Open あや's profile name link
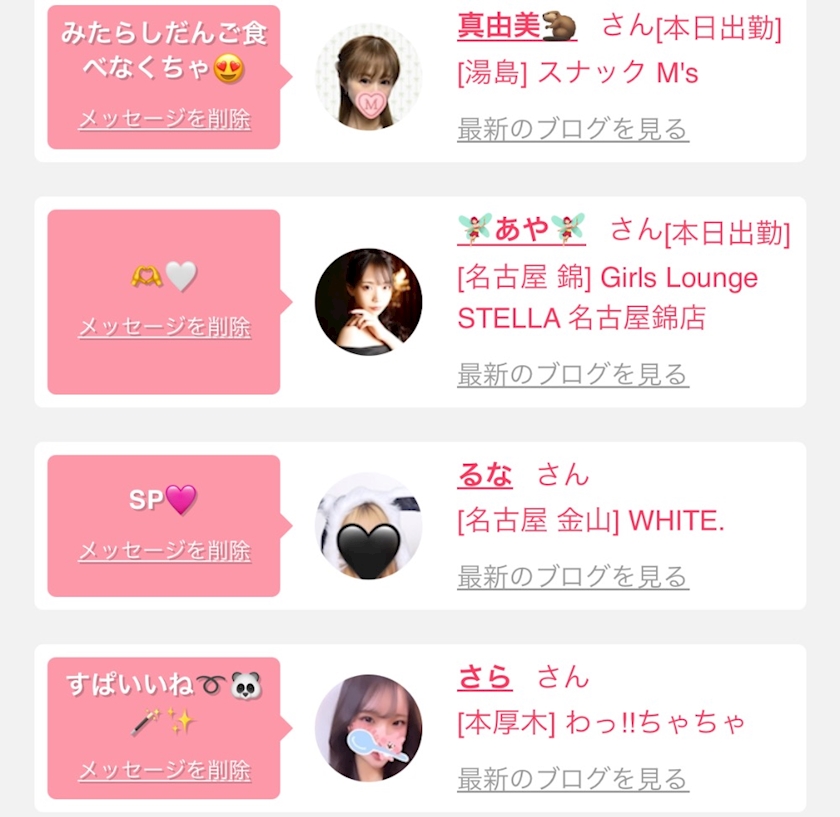The image size is (840, 817). point(521,229)
